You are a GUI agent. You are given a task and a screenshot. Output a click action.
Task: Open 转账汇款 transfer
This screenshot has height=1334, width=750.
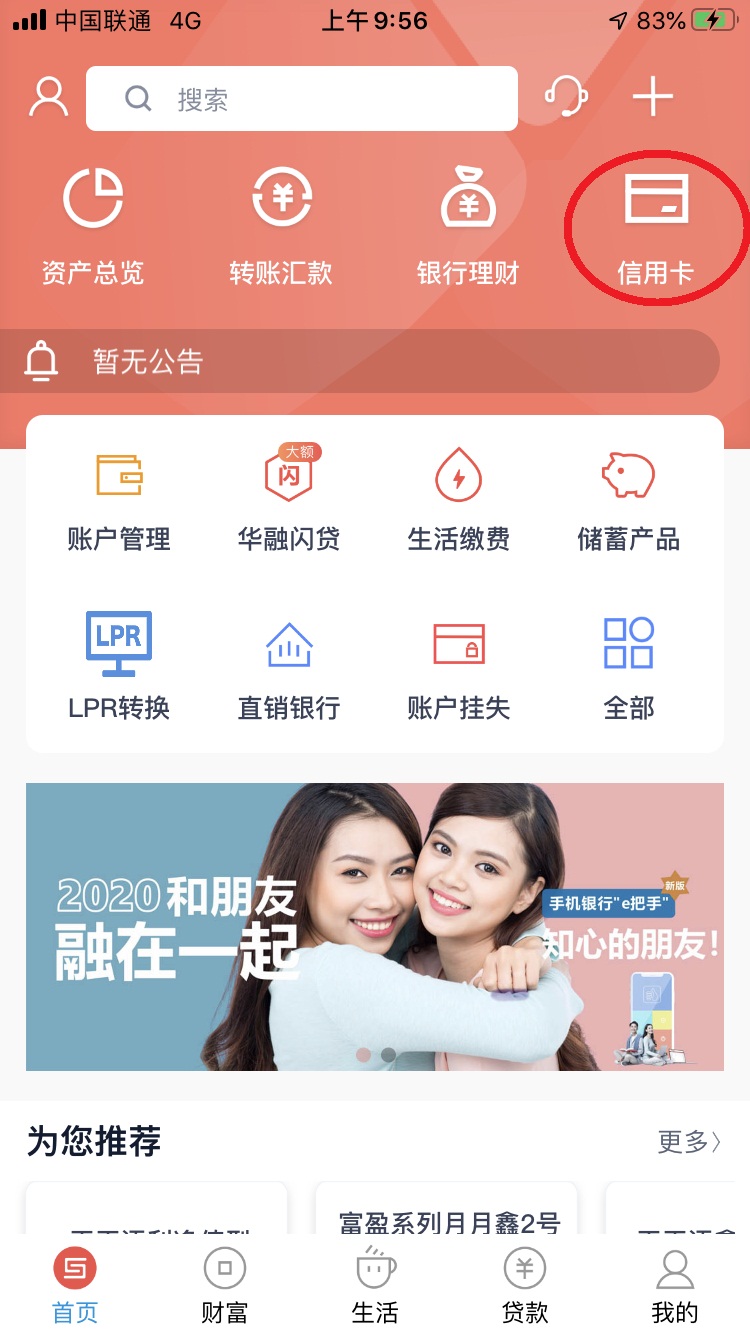pos(281,226)
